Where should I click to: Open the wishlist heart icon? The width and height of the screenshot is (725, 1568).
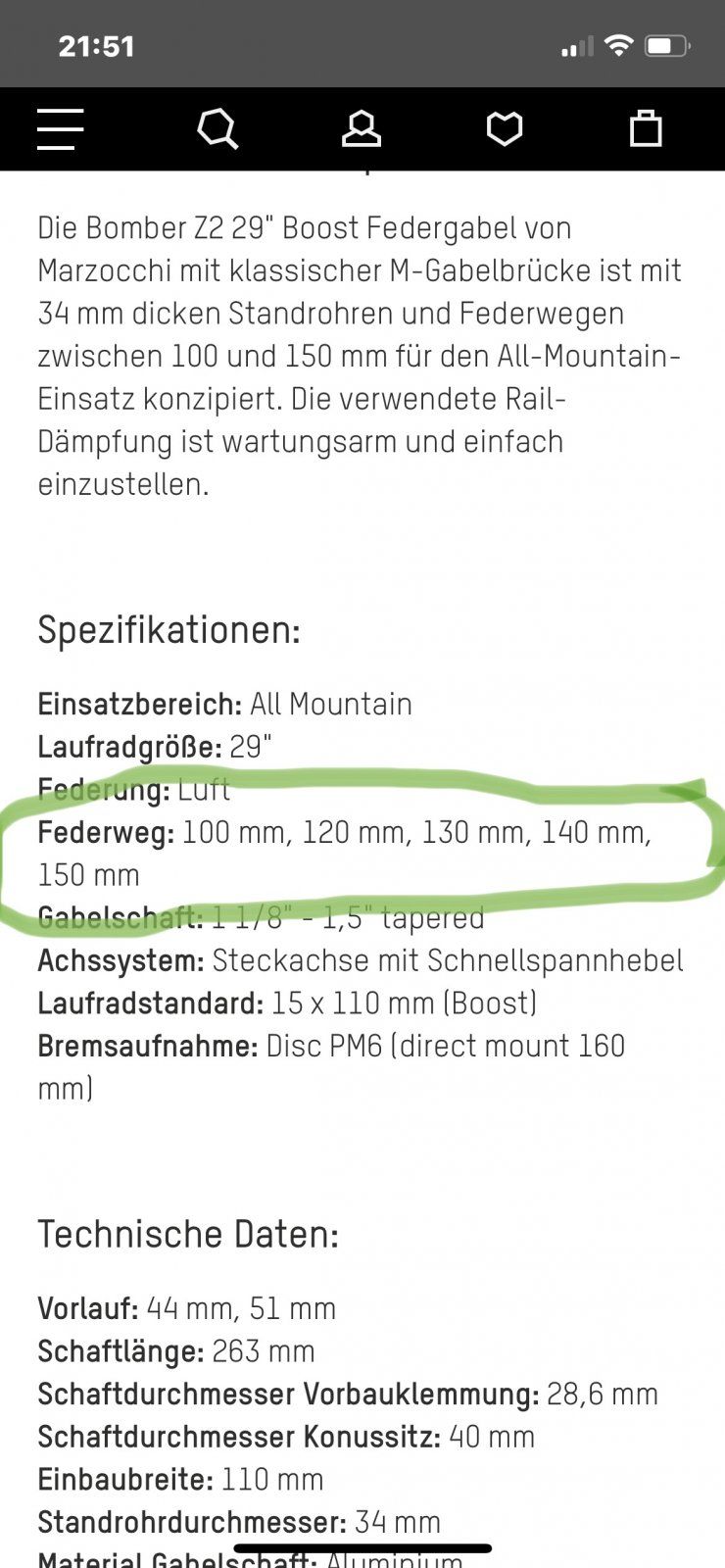click(505, 128)
